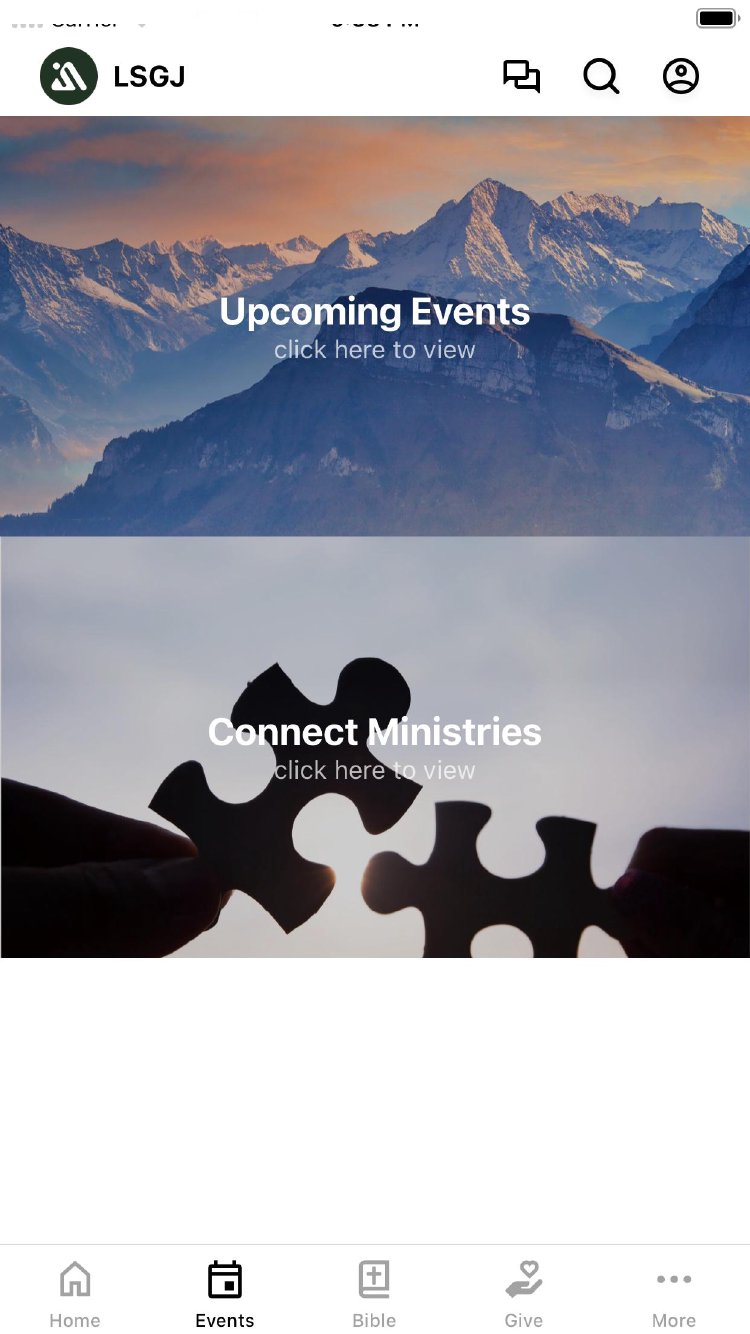Open the user profile icon
Screen dimensions: 750x1334
click(681, 77)
